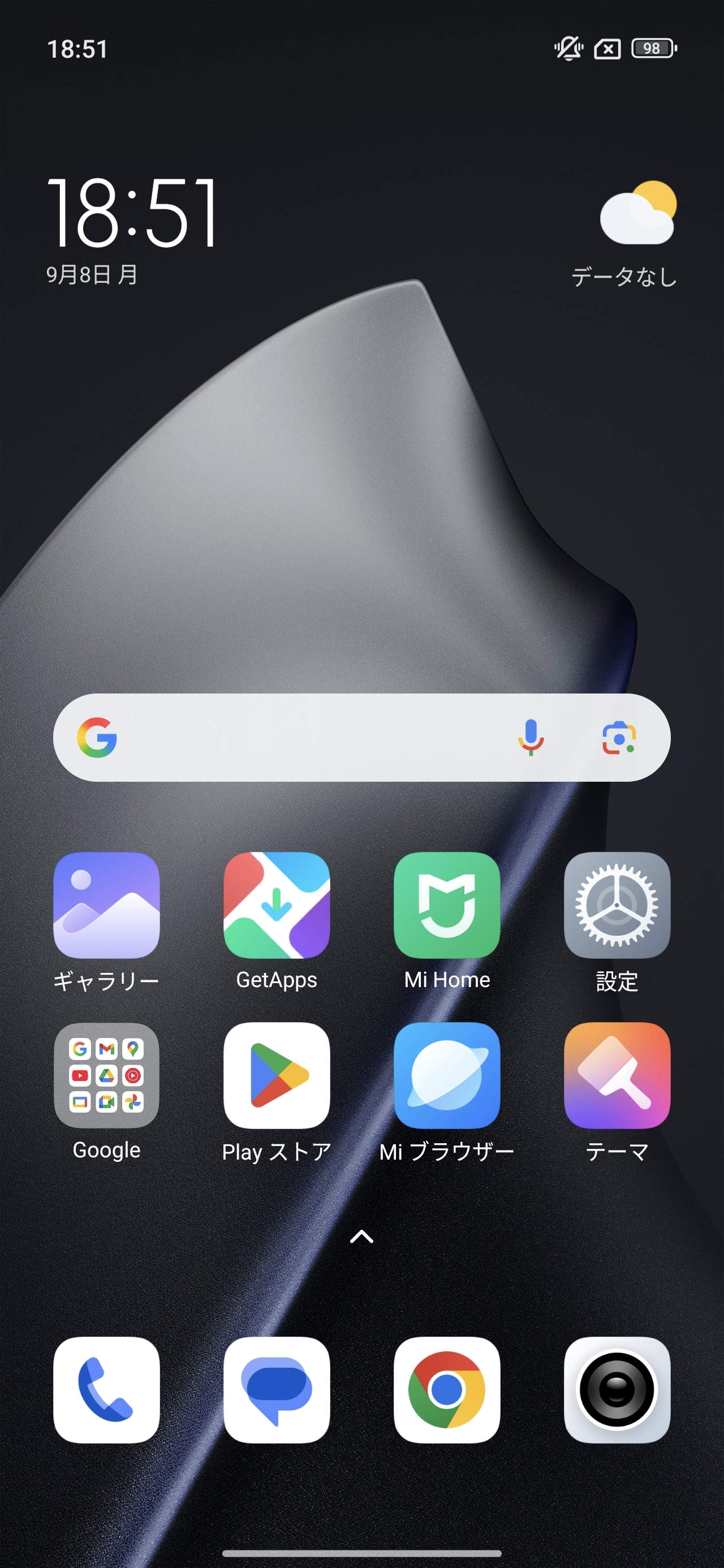Tap the Google search bar
Image resolution: width=724 pixels, height=1568 pixels.
(x=304, y=738)
